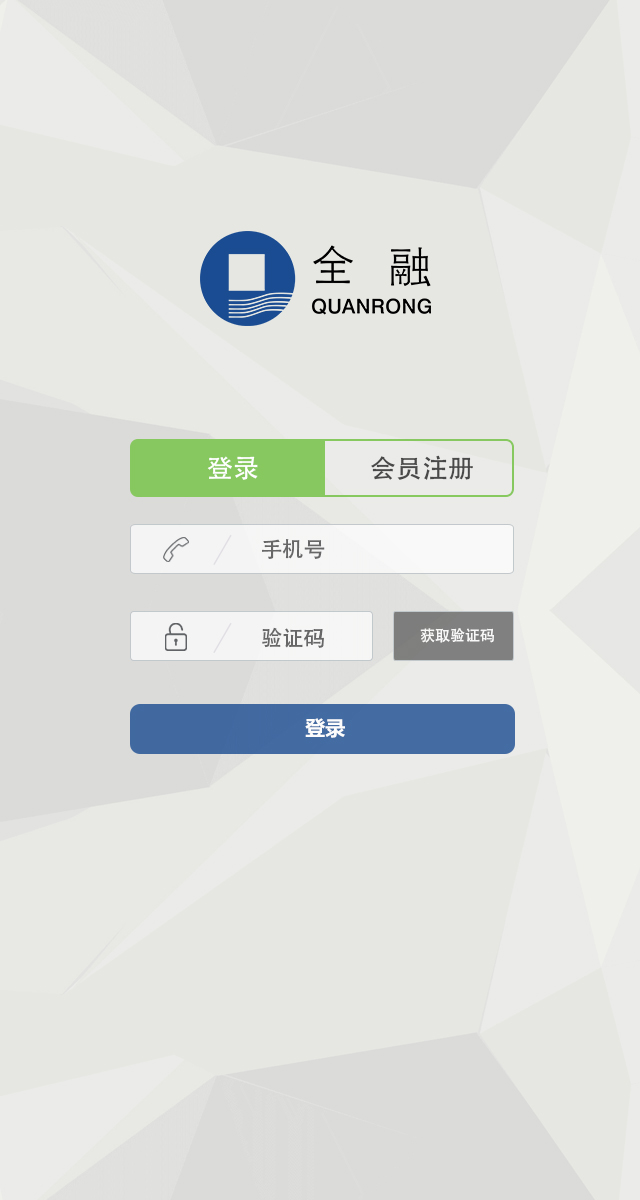Tap the blue 登录 login button
This screenshot has height=1200, width=640.
pos(322,729)
